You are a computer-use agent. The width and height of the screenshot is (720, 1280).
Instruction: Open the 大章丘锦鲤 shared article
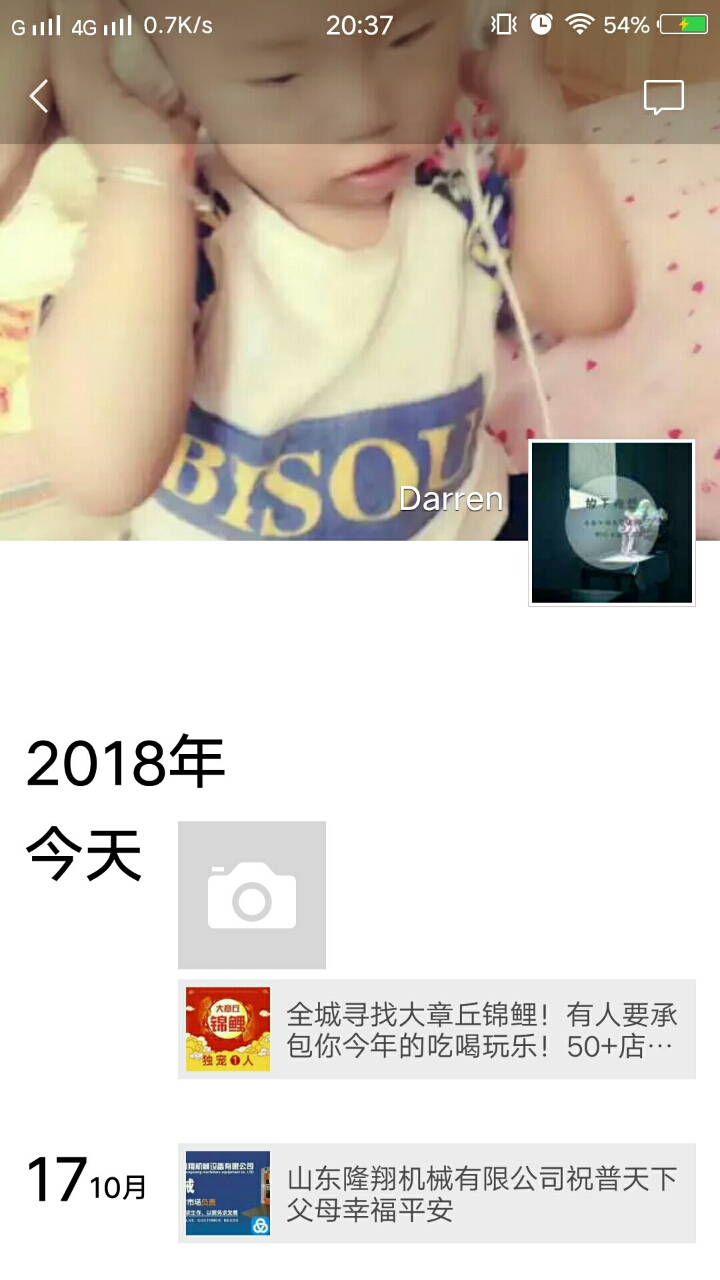437,1029
